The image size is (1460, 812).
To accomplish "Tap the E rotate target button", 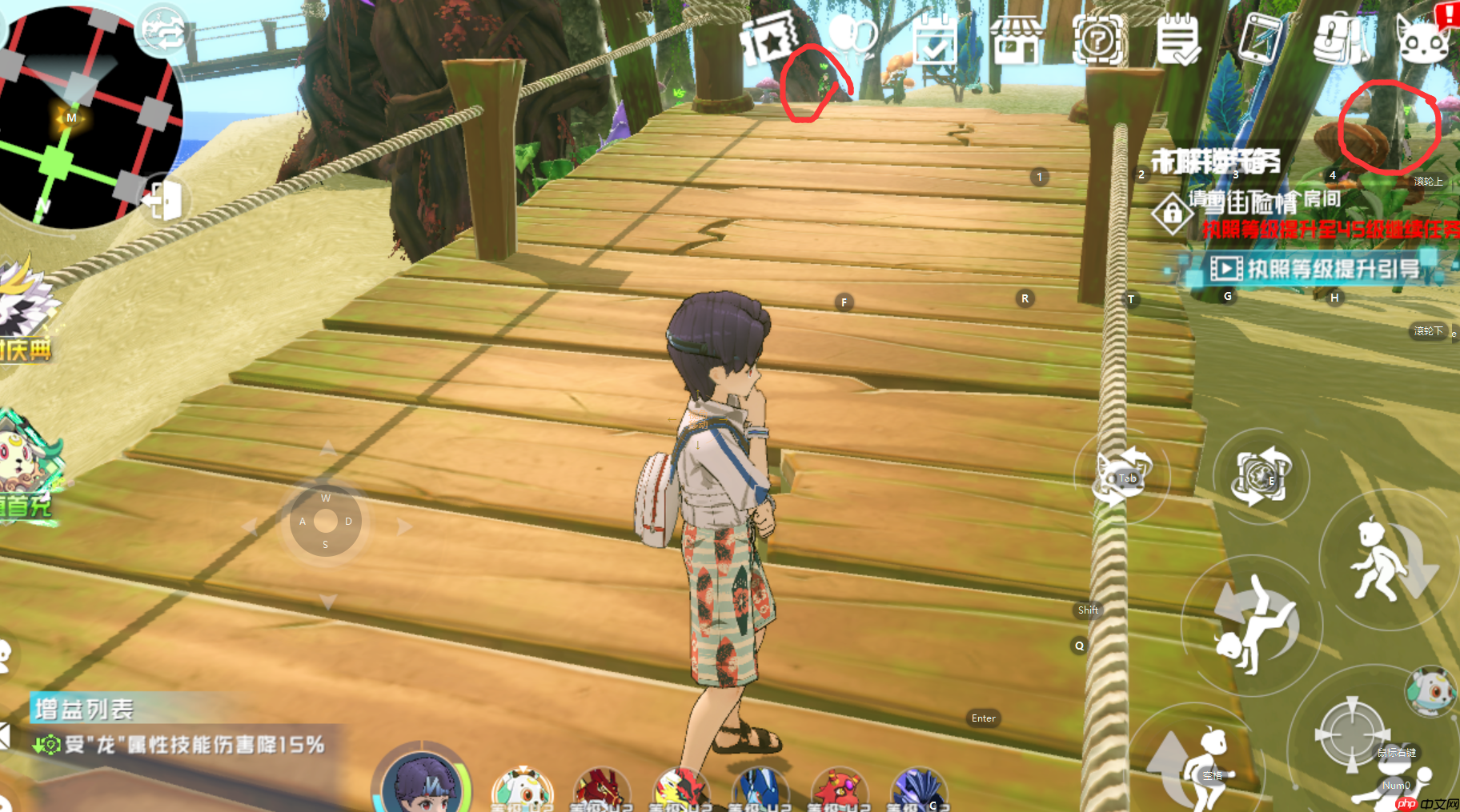I will point(1261,477).
